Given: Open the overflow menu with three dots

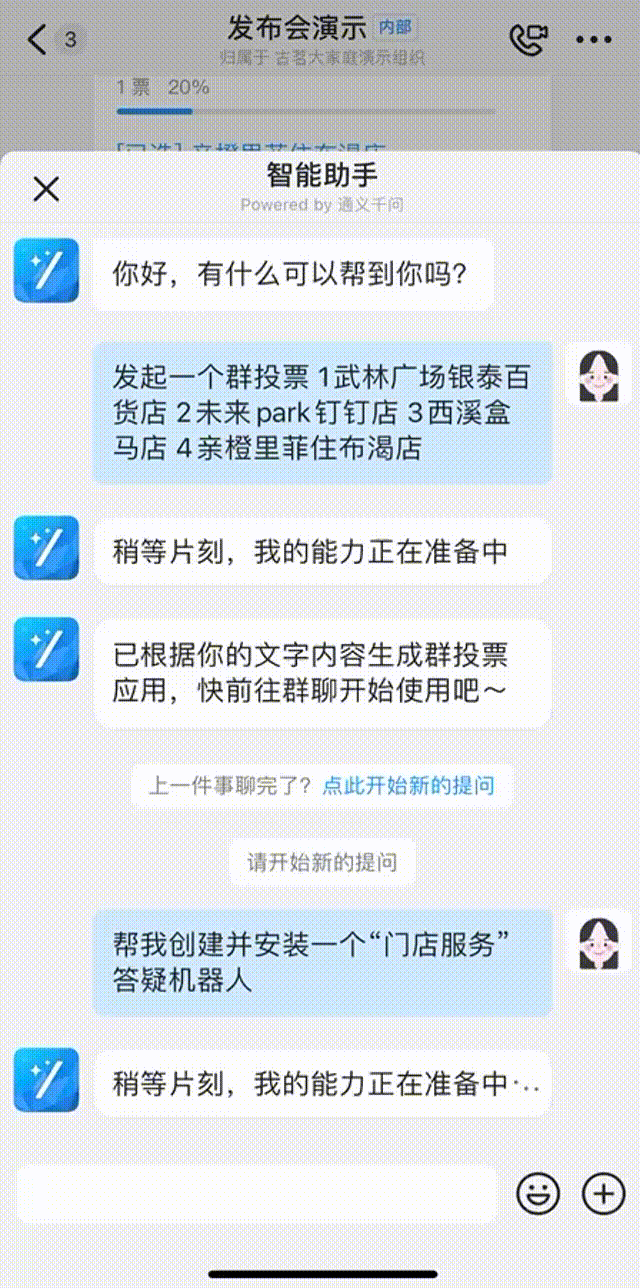Looking at the screenshot, I should coord(593,40).
